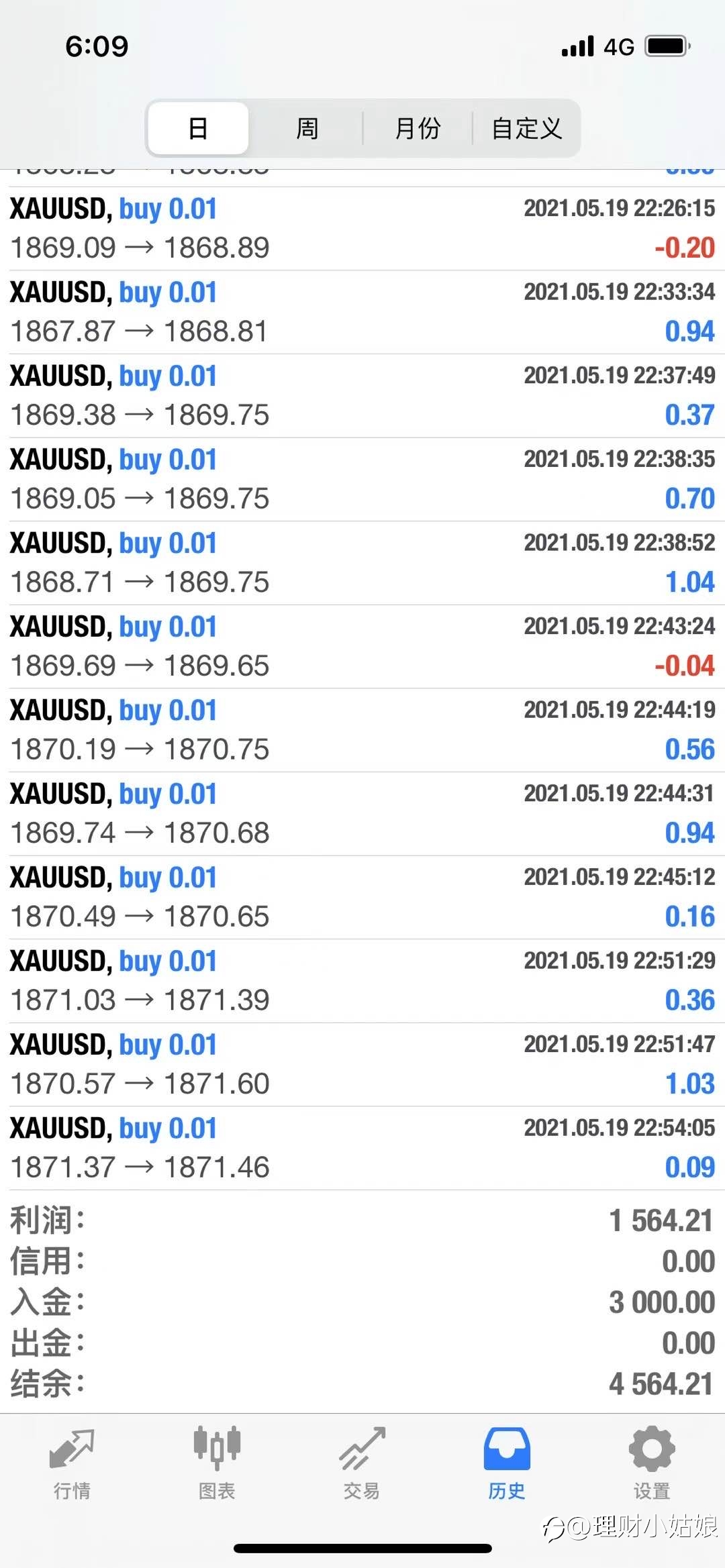Viewport: 725px width, 1568px height.
Task: Choose the 自定义 custom period
Action: coord(527,128)
